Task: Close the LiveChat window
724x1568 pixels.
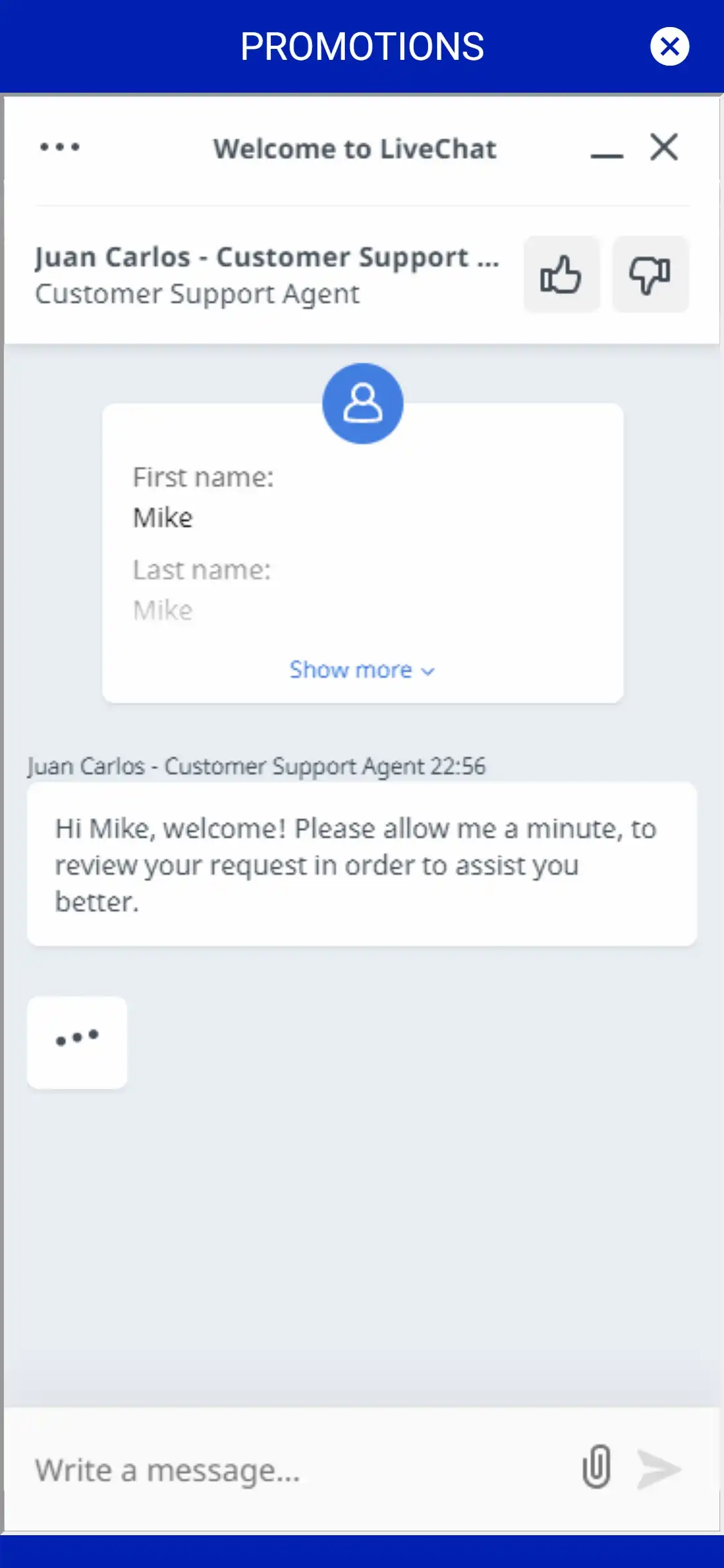Action: click(x=664, y=147)
